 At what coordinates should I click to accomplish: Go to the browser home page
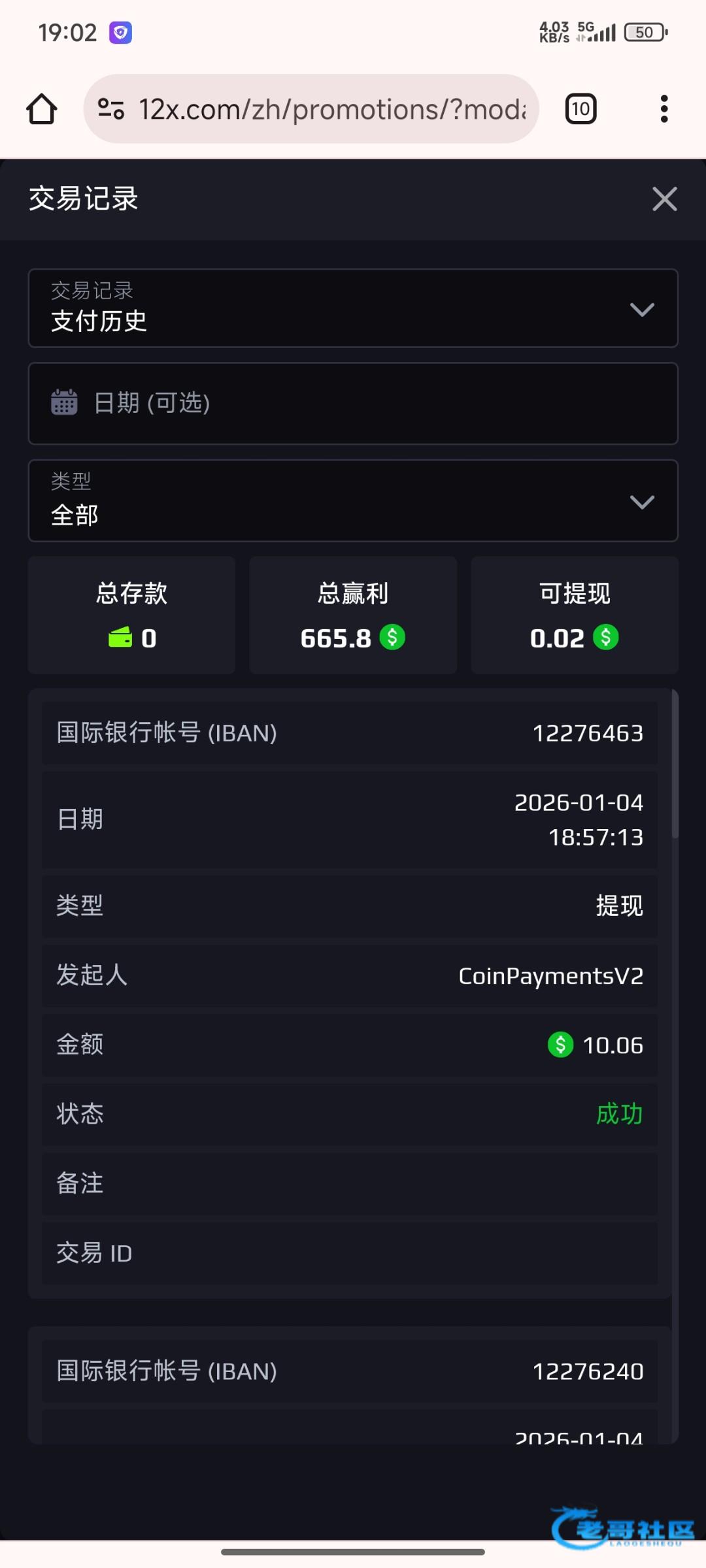[x=42, y=109]
